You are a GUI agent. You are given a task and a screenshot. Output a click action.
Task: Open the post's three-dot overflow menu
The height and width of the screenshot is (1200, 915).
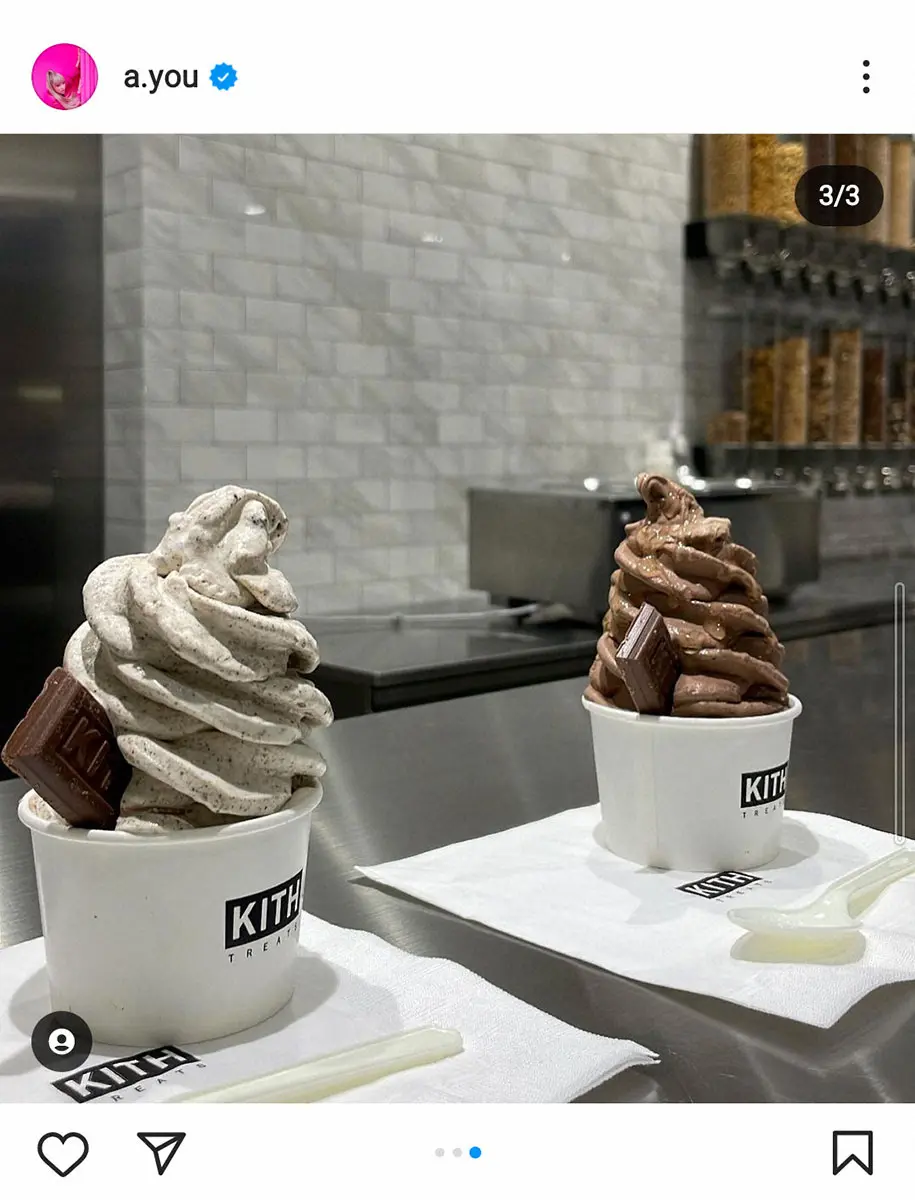865,77
